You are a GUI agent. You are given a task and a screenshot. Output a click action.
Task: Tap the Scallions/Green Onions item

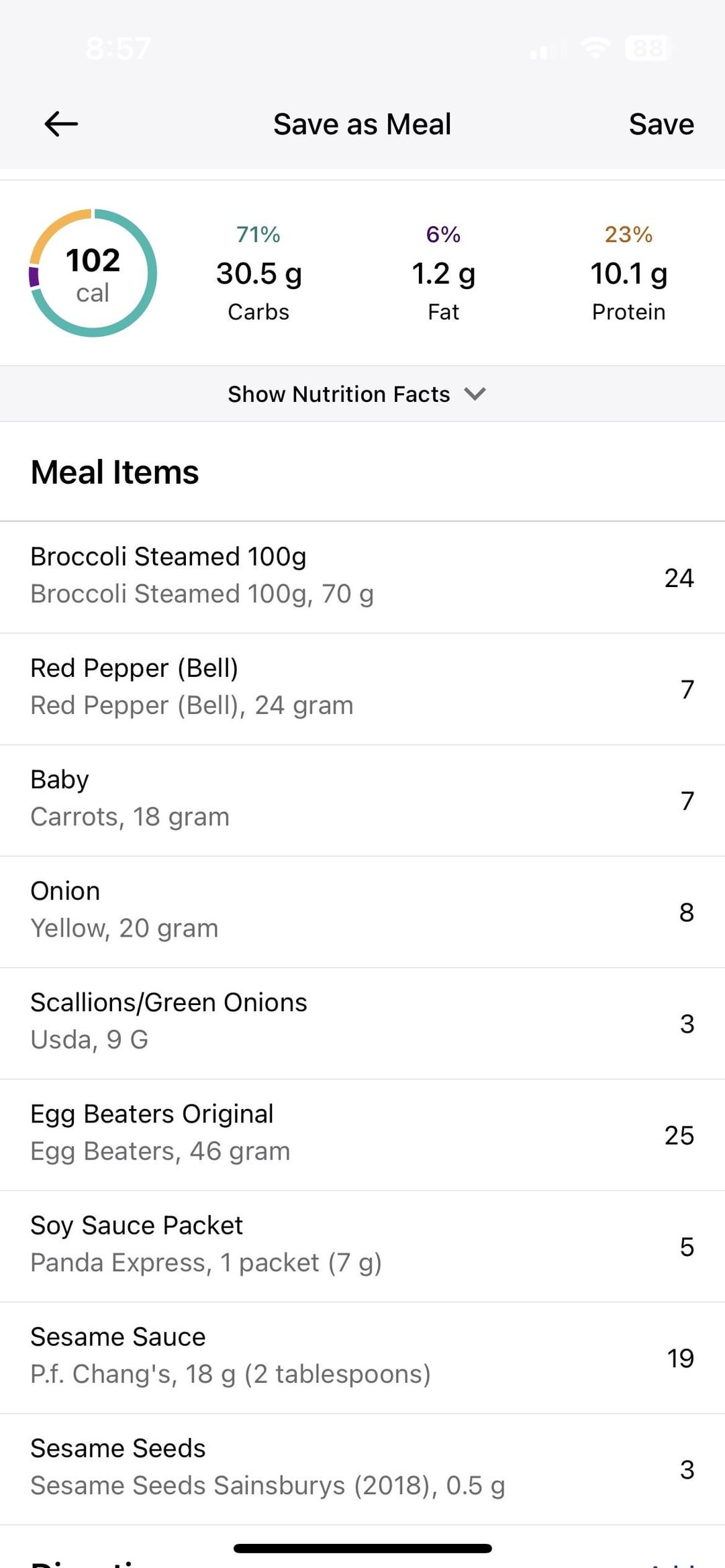(362, 1023)
